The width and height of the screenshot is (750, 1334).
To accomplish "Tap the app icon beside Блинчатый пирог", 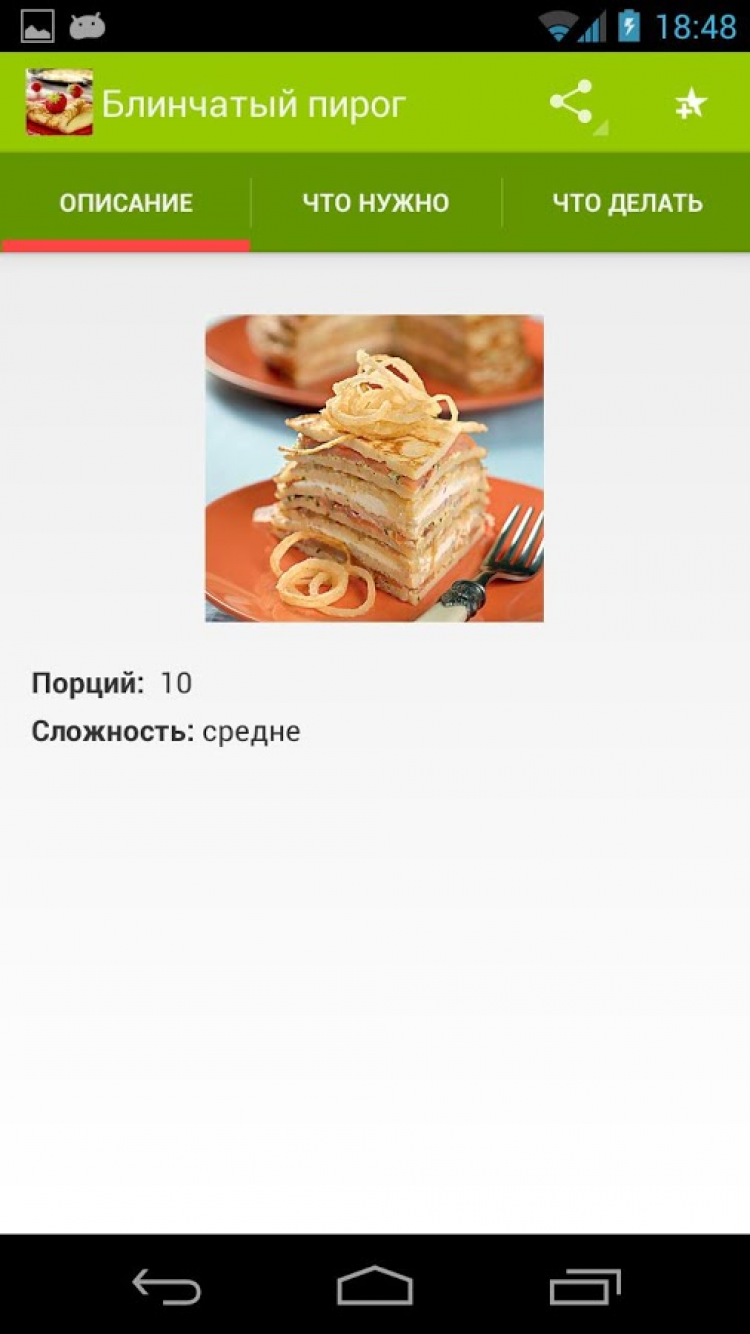I will pos(59,102).
